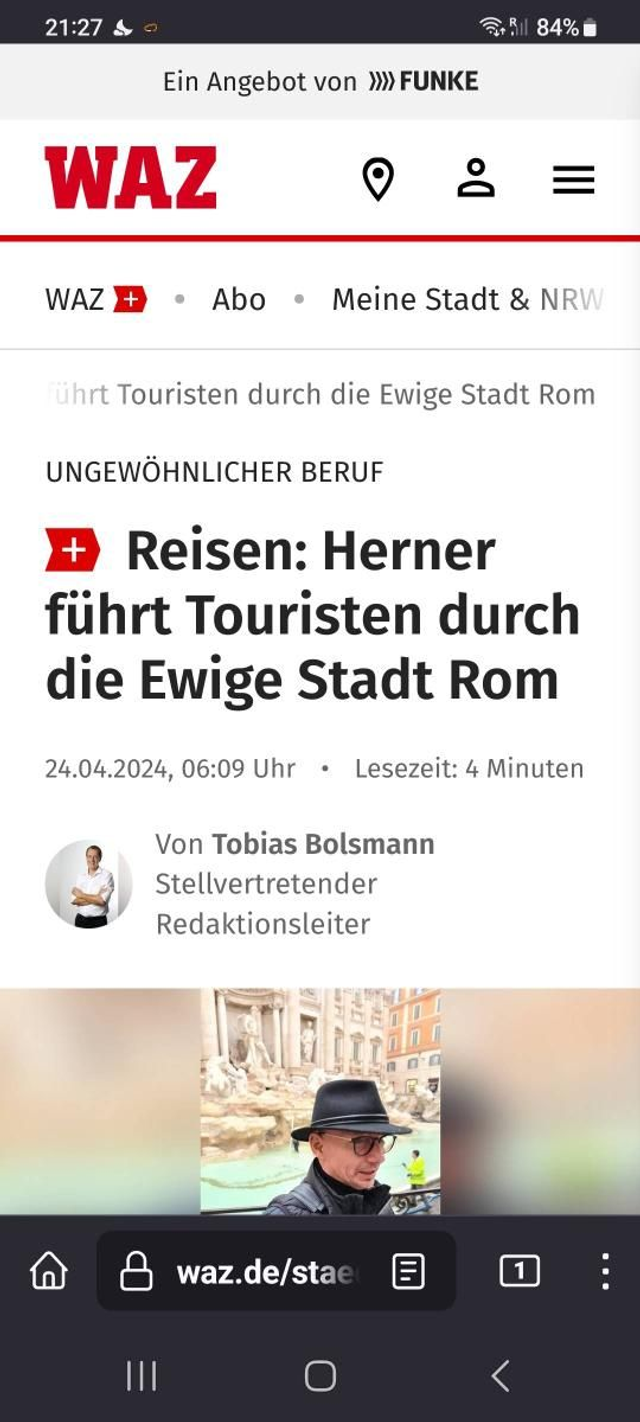Enable reader mode in address bar
The width and height of the screenshot is (640, 1422).
408,1272
